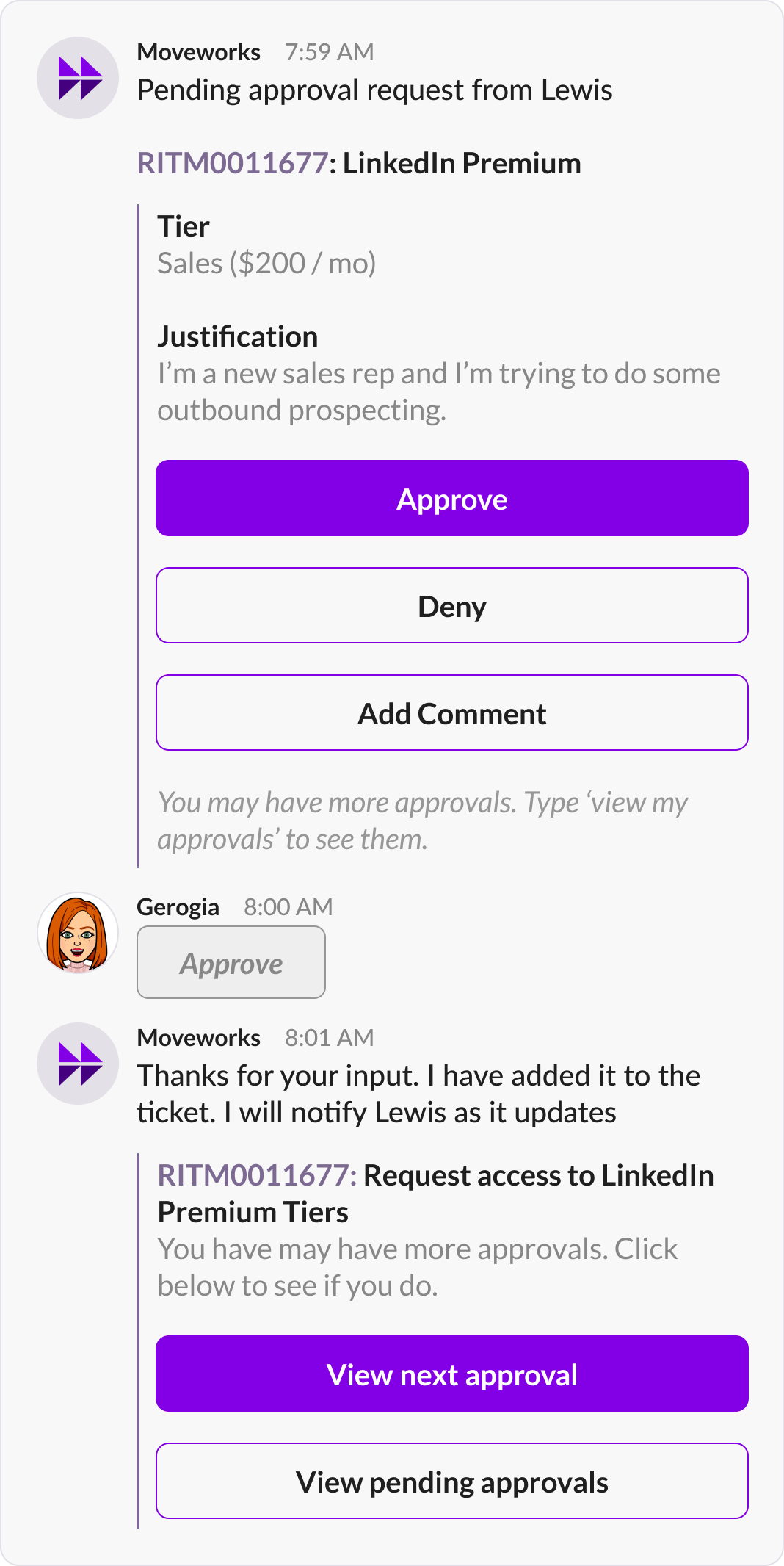784x1566 pixels.
Task: Select View next approval
Action: 451,1374
